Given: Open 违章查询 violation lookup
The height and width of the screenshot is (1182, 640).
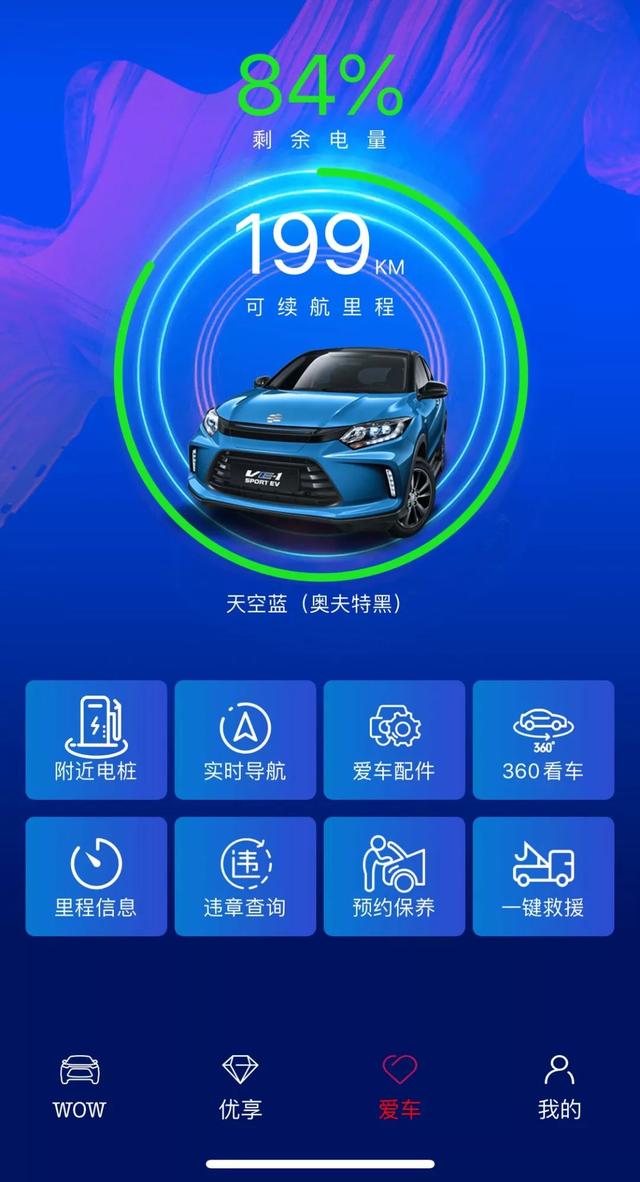Looking at the screenshot, I should point(245,876).
